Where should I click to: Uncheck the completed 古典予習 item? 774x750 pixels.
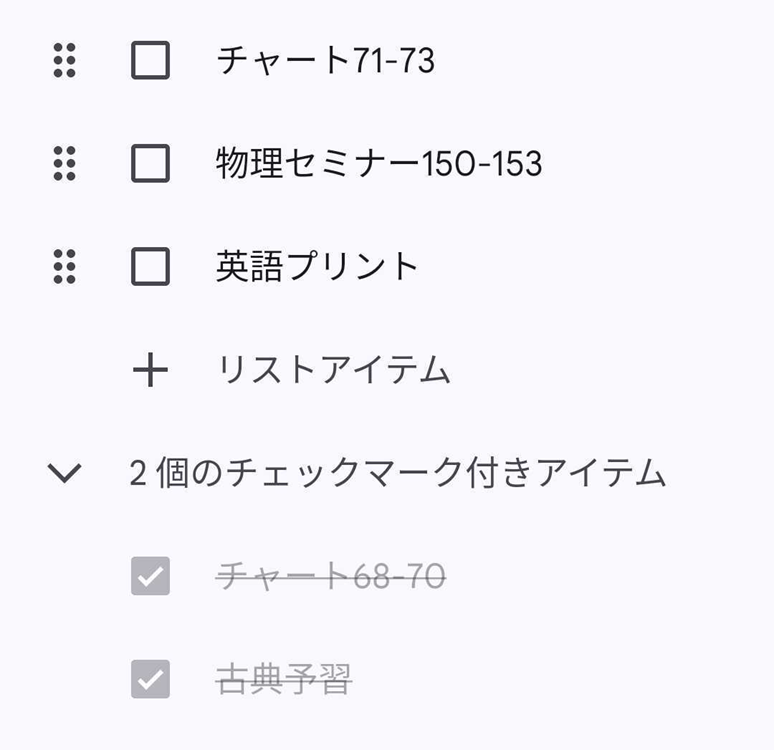(x=150, y=680)
